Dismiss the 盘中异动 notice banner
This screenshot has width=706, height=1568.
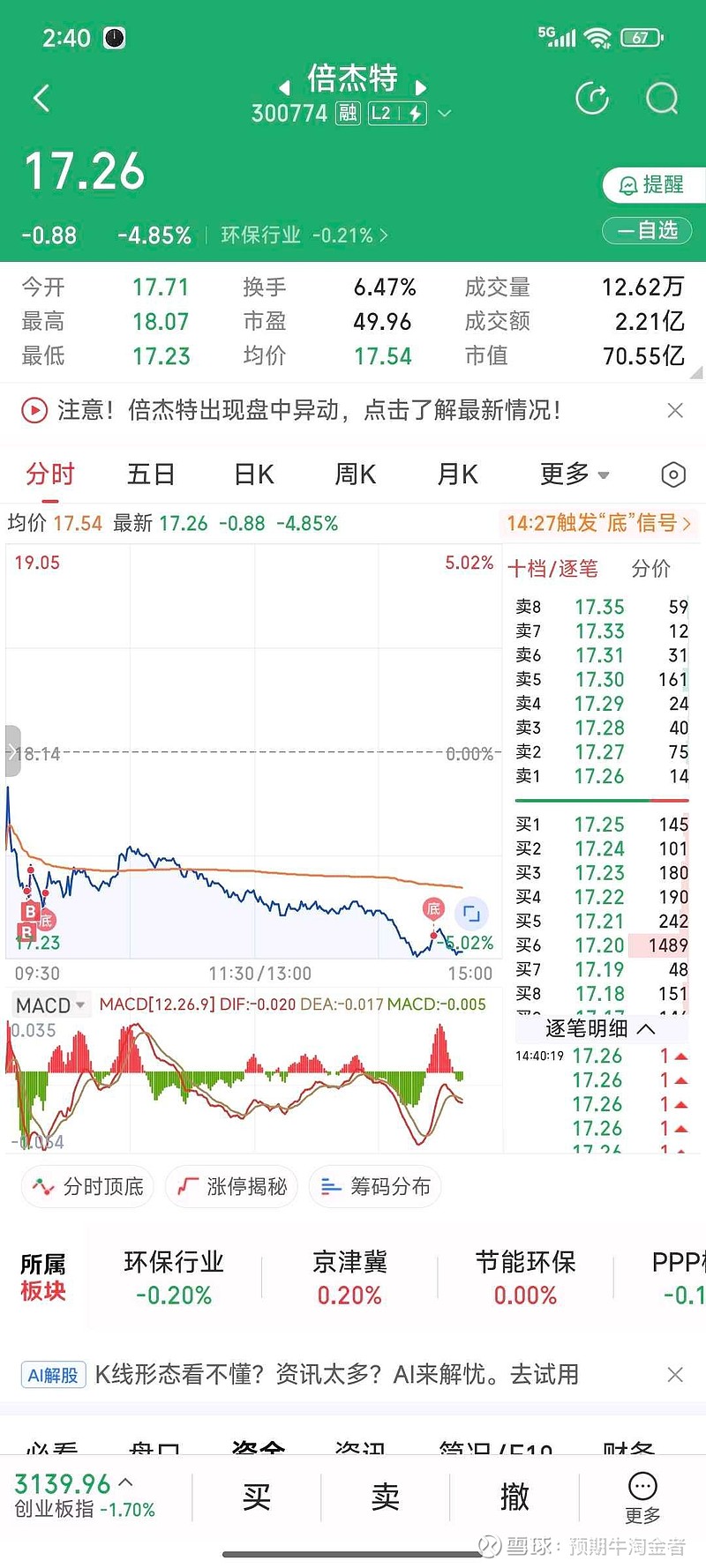pos(675,410)
